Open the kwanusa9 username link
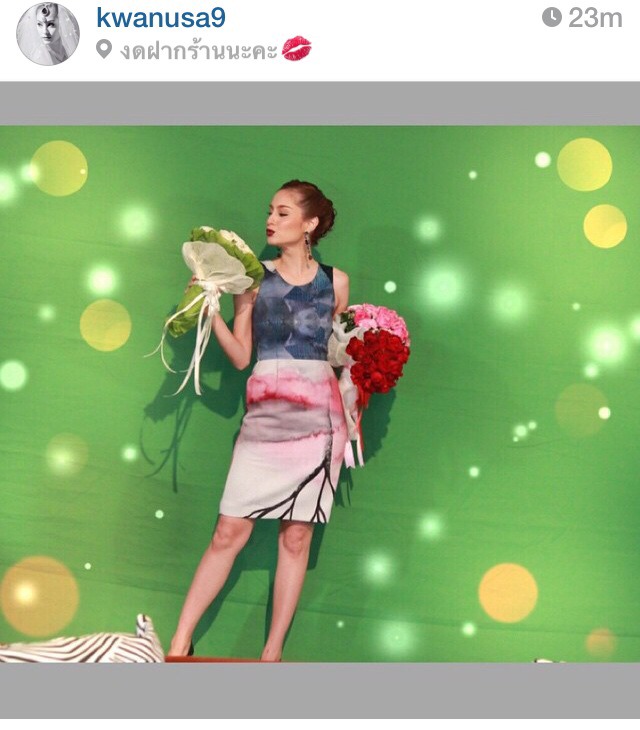This screenshot has height=730, width=640. pos(160,17)
